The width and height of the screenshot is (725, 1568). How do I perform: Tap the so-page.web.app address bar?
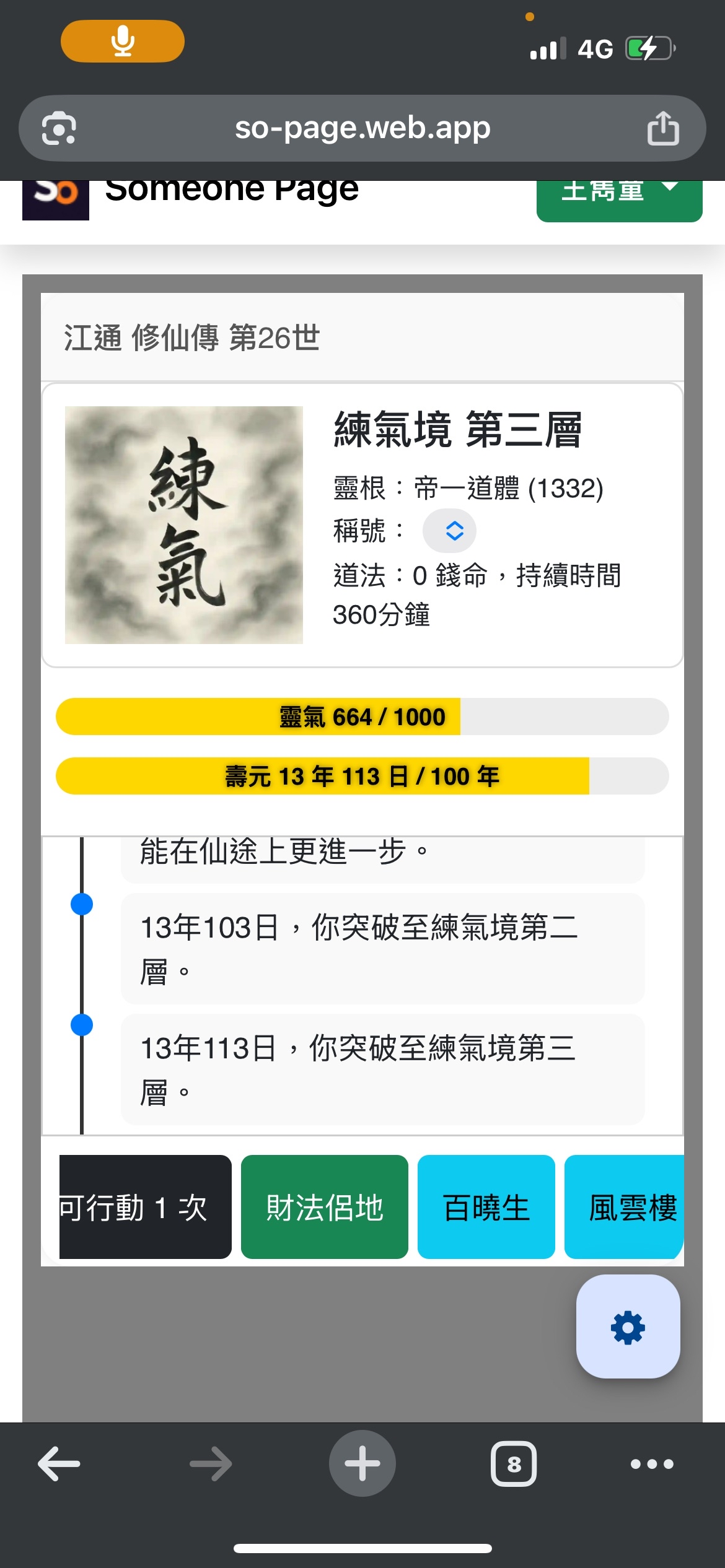(362, 128)
